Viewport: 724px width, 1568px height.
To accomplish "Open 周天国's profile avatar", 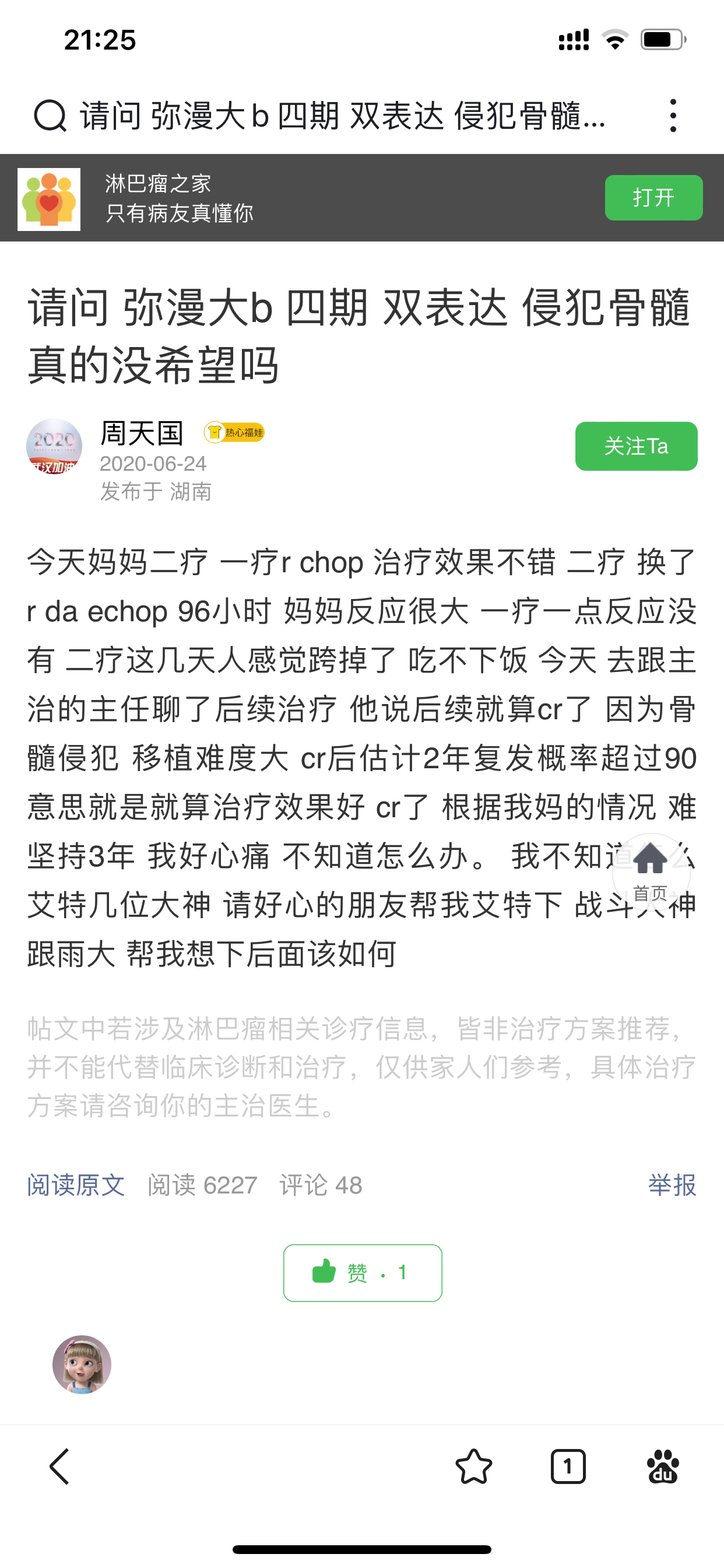I will pyautogui.click(x=54, y=446).
